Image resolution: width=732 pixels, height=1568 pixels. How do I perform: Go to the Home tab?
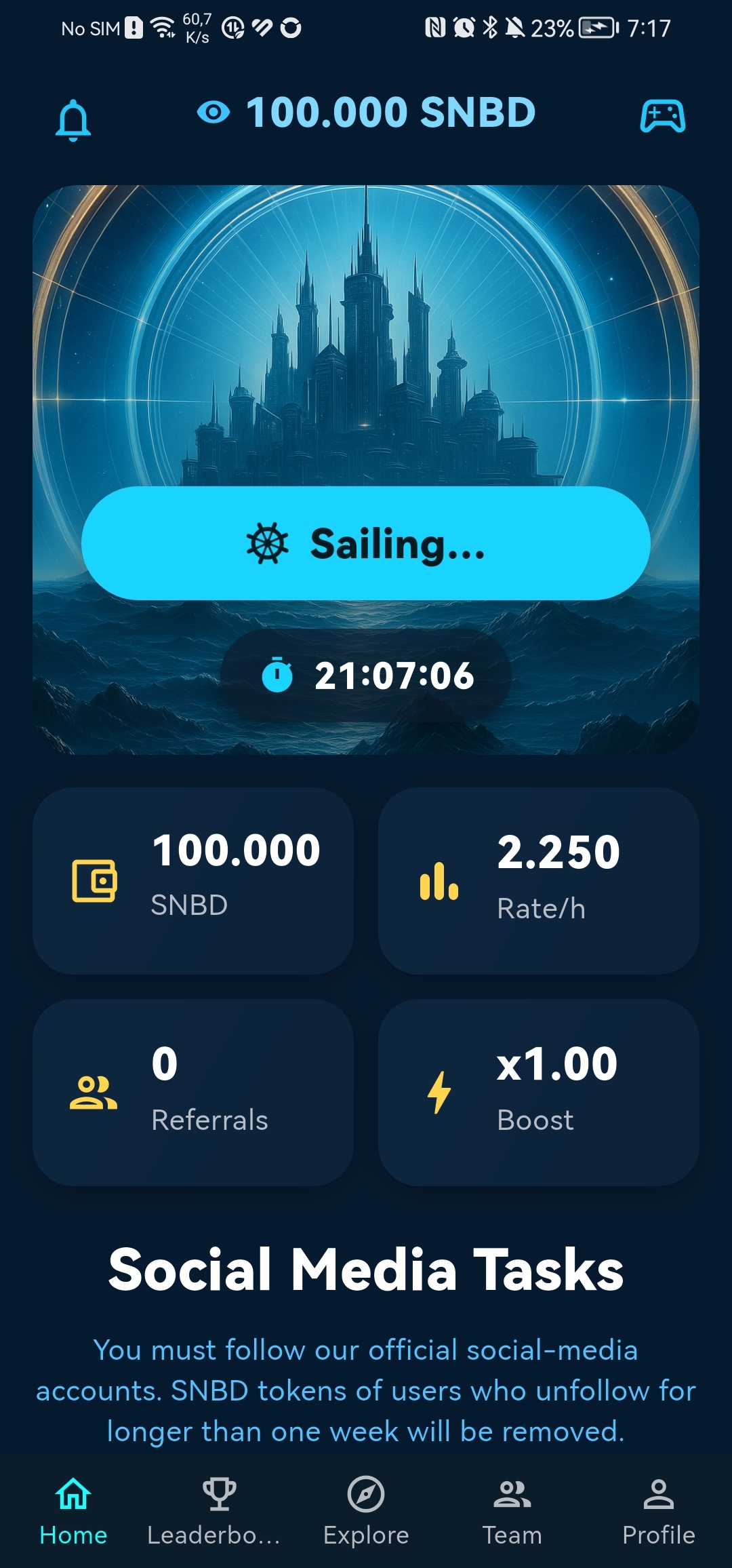[73, 1511]
